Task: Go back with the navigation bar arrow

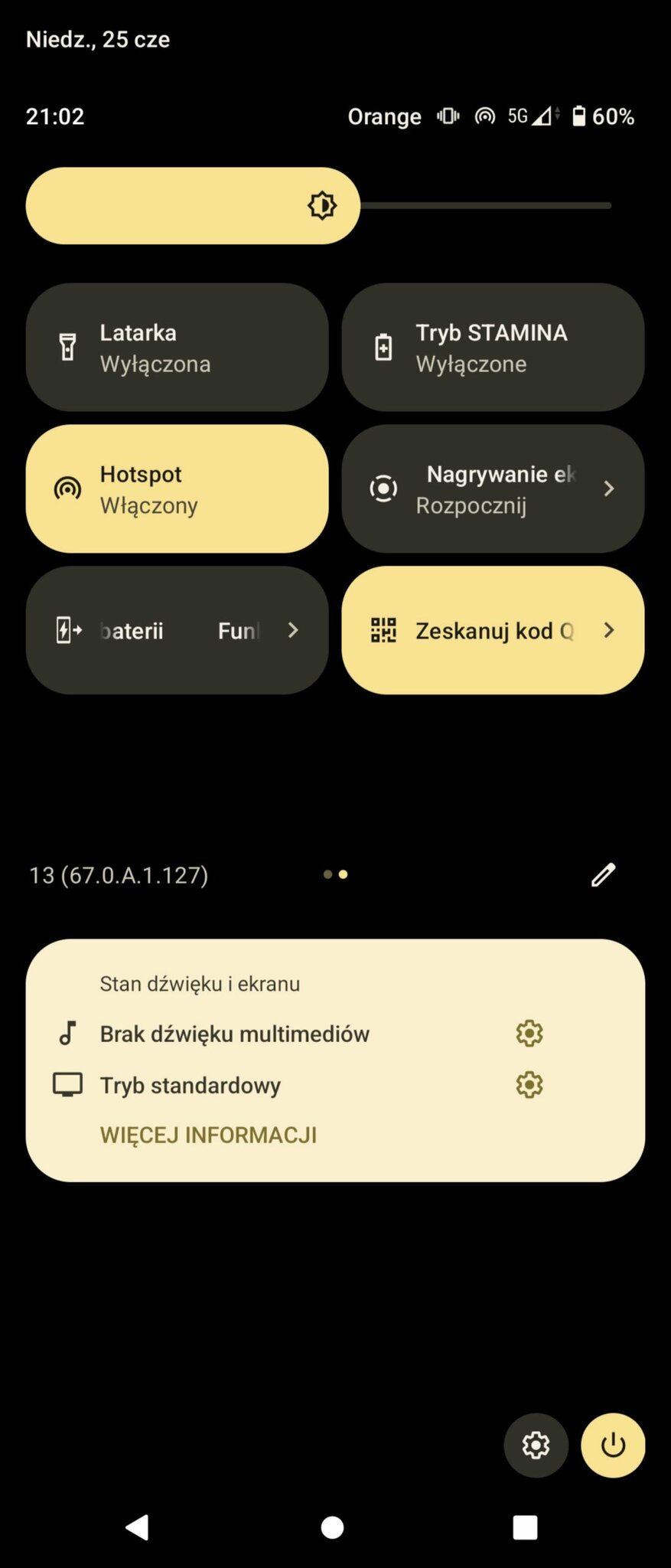Action: coord(138,1527)
